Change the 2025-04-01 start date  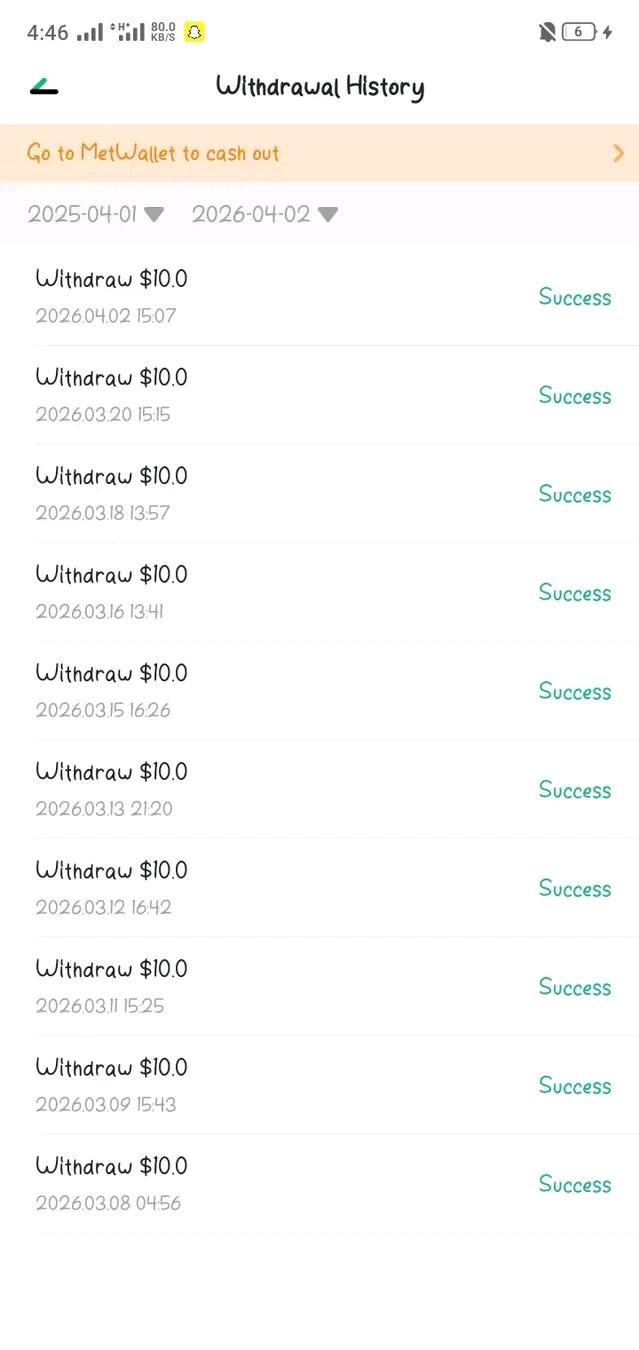[x=95, y=214]
